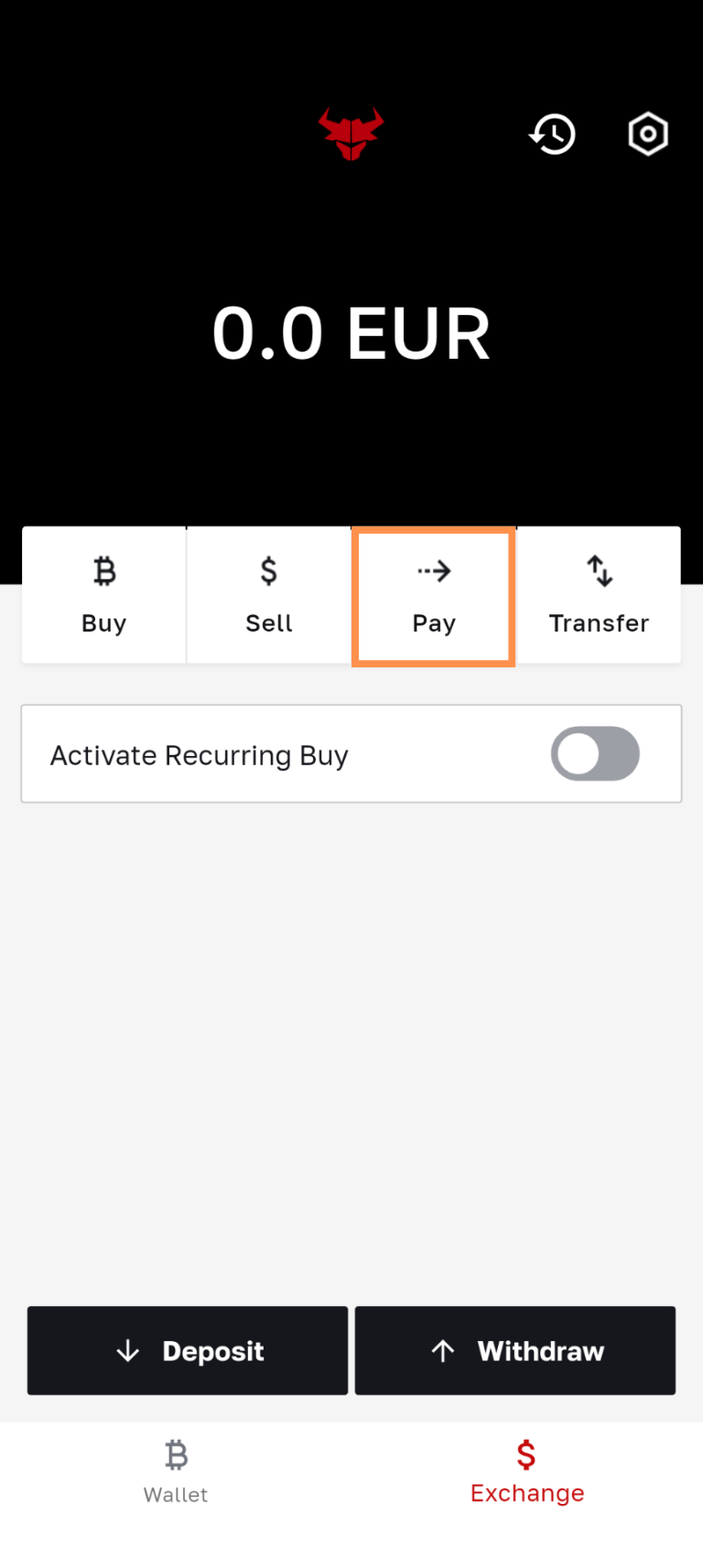Image resolution: width=703 pixels, height=1568 pixels.
Task: Open the transaction history icon
Action: (553, 135)
